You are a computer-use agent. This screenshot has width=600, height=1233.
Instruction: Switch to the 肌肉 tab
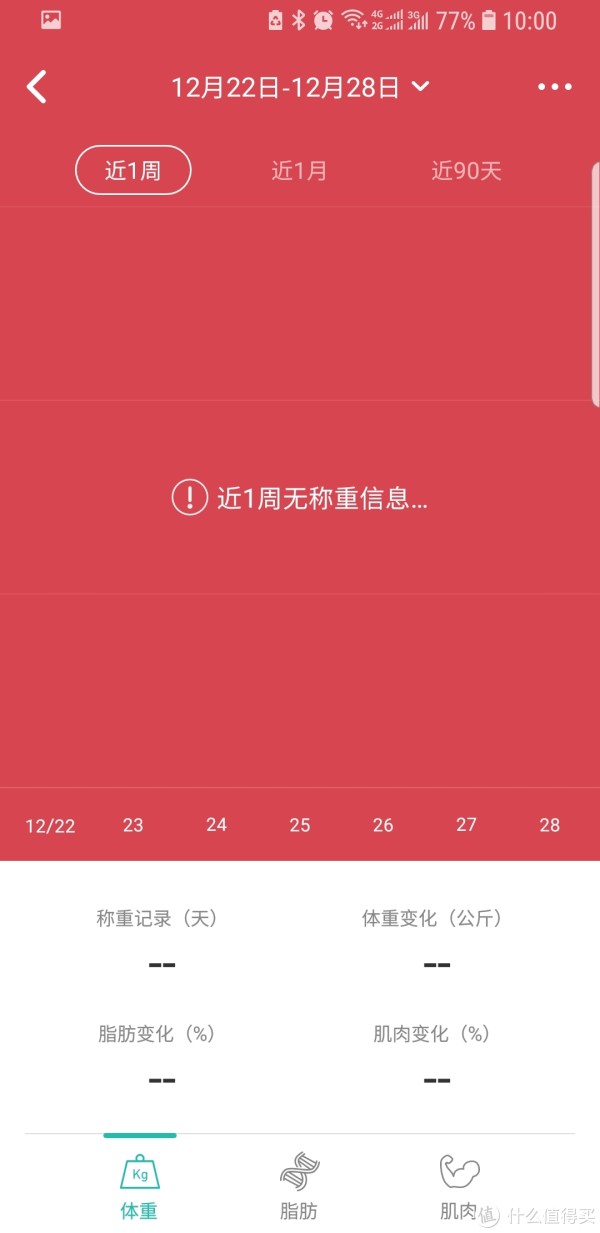[459, 1186]
